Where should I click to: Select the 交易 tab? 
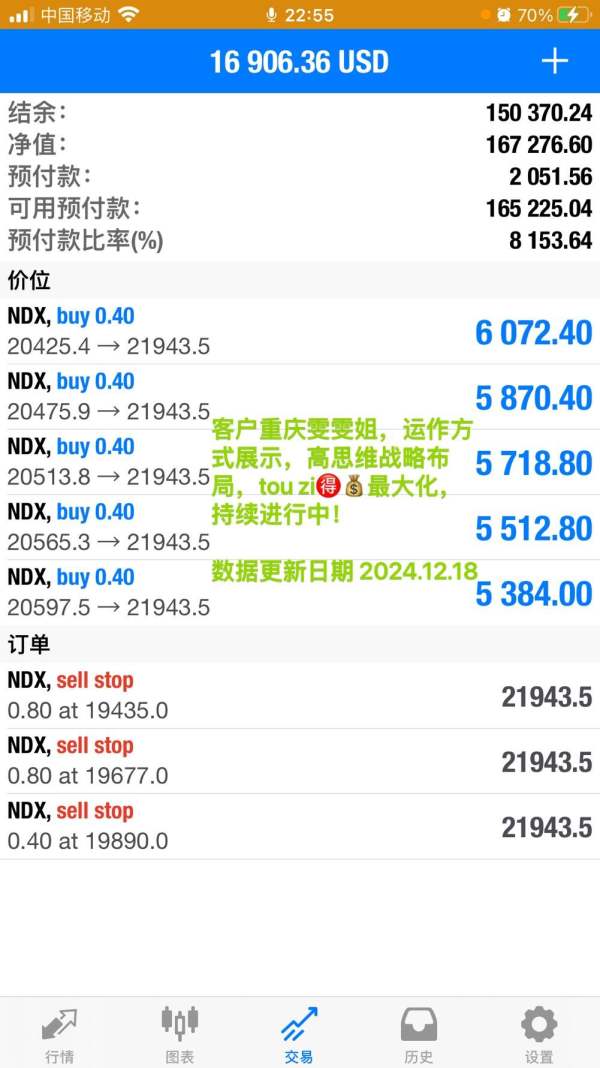299,1034
